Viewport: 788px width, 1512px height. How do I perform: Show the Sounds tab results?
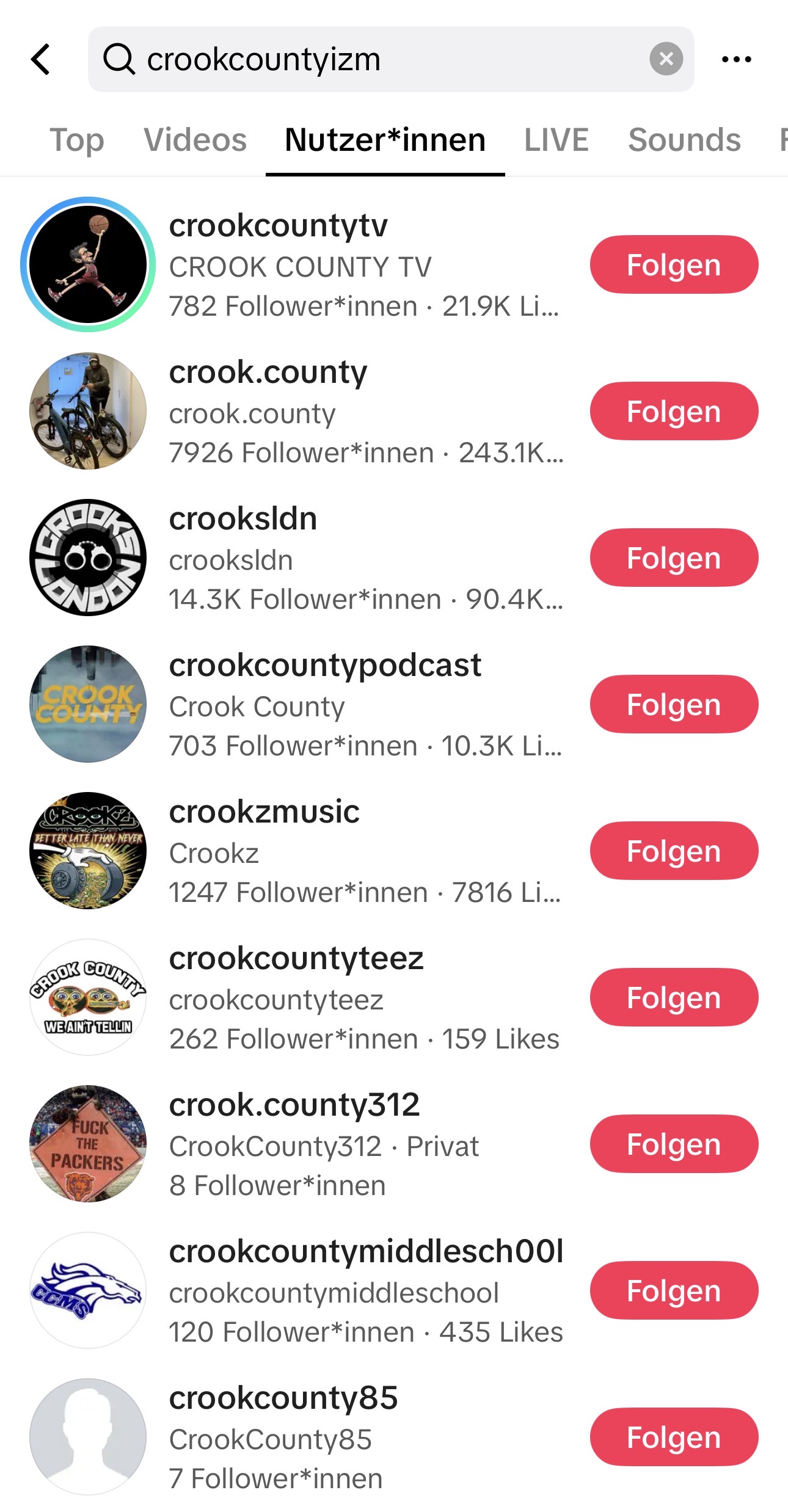[x=684, y=140]
